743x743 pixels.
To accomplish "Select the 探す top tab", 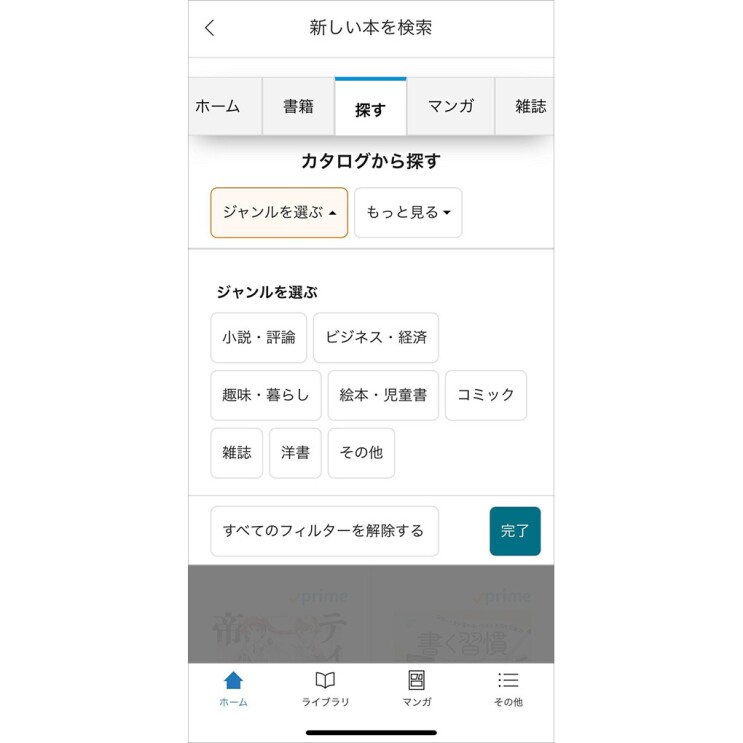I will (x=370, y=108).
